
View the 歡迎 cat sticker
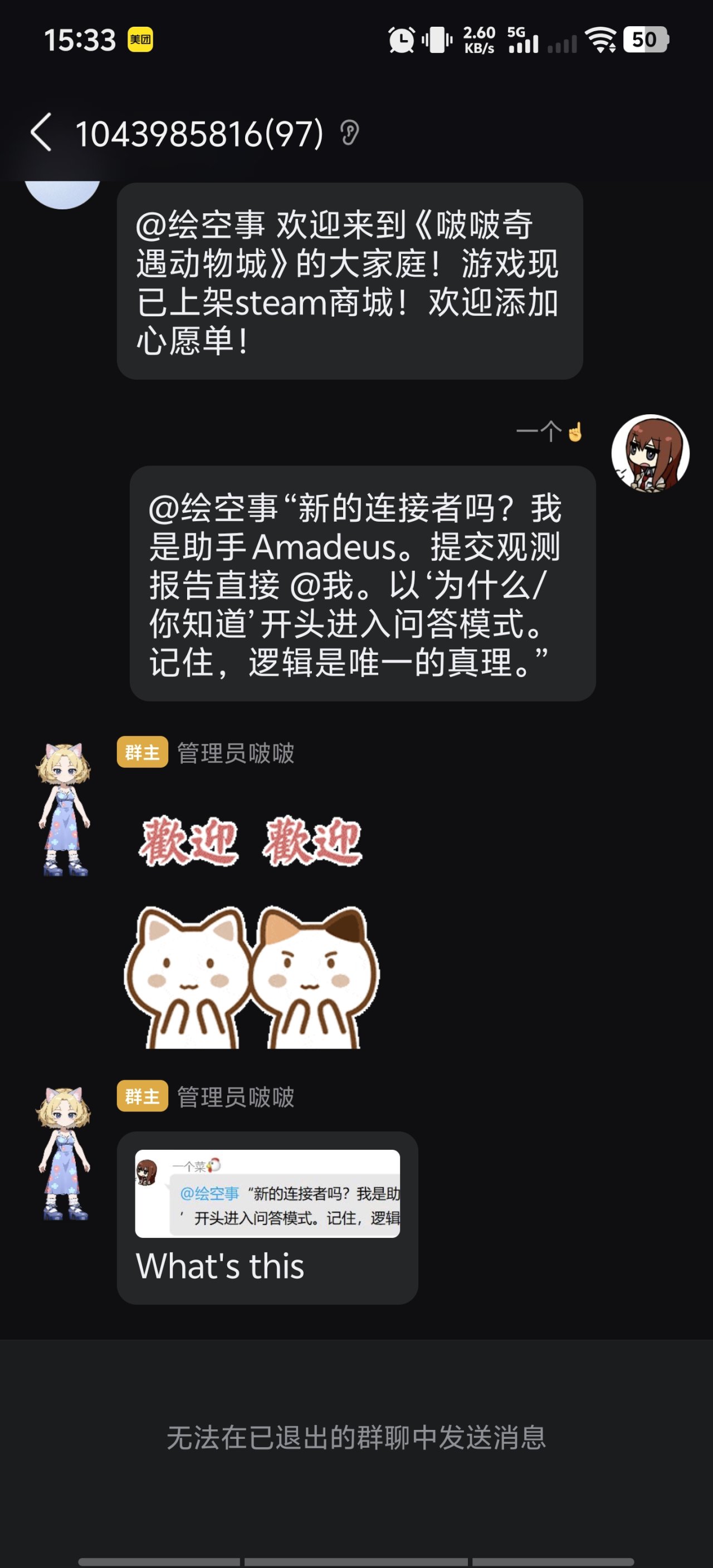point(251,932)
